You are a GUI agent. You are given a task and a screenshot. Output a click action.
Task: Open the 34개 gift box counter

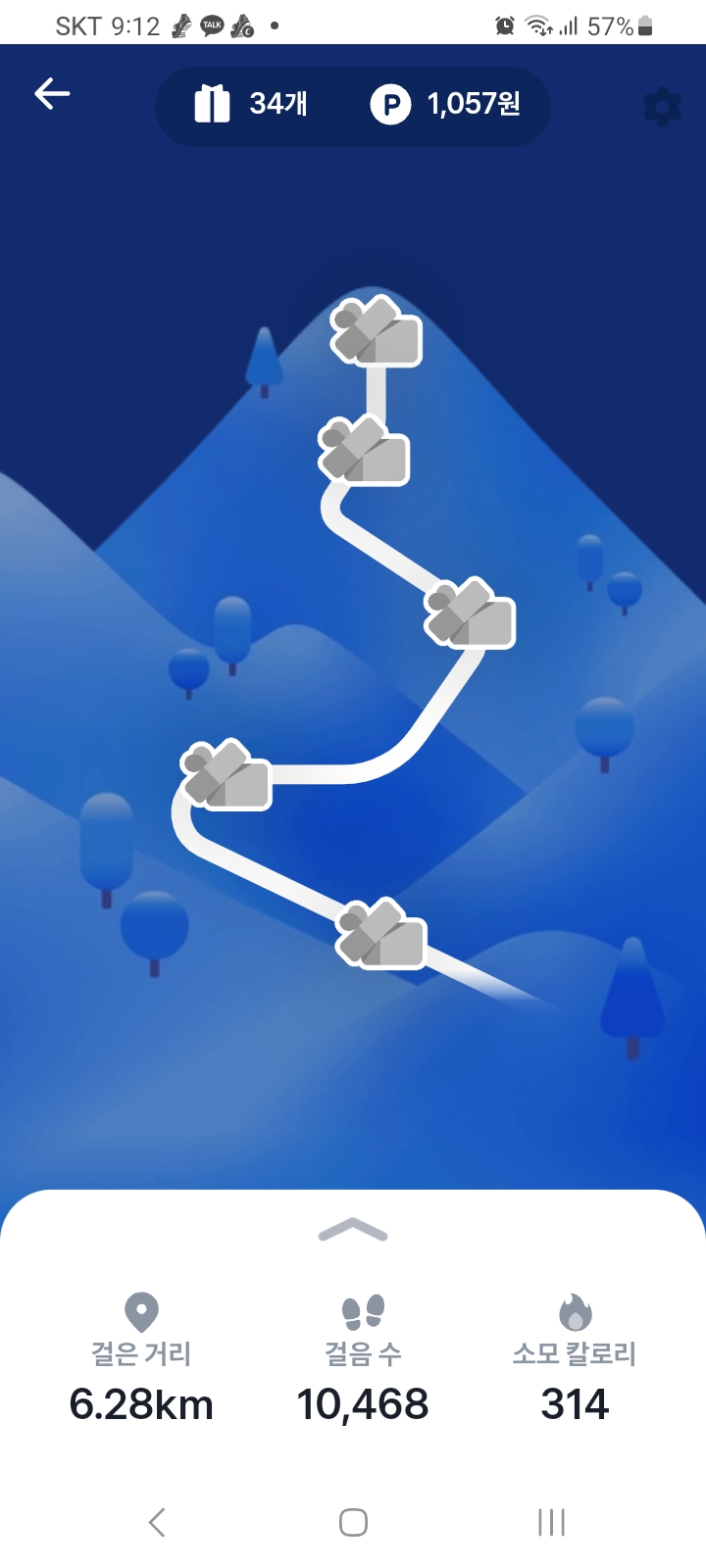(252, 104)
